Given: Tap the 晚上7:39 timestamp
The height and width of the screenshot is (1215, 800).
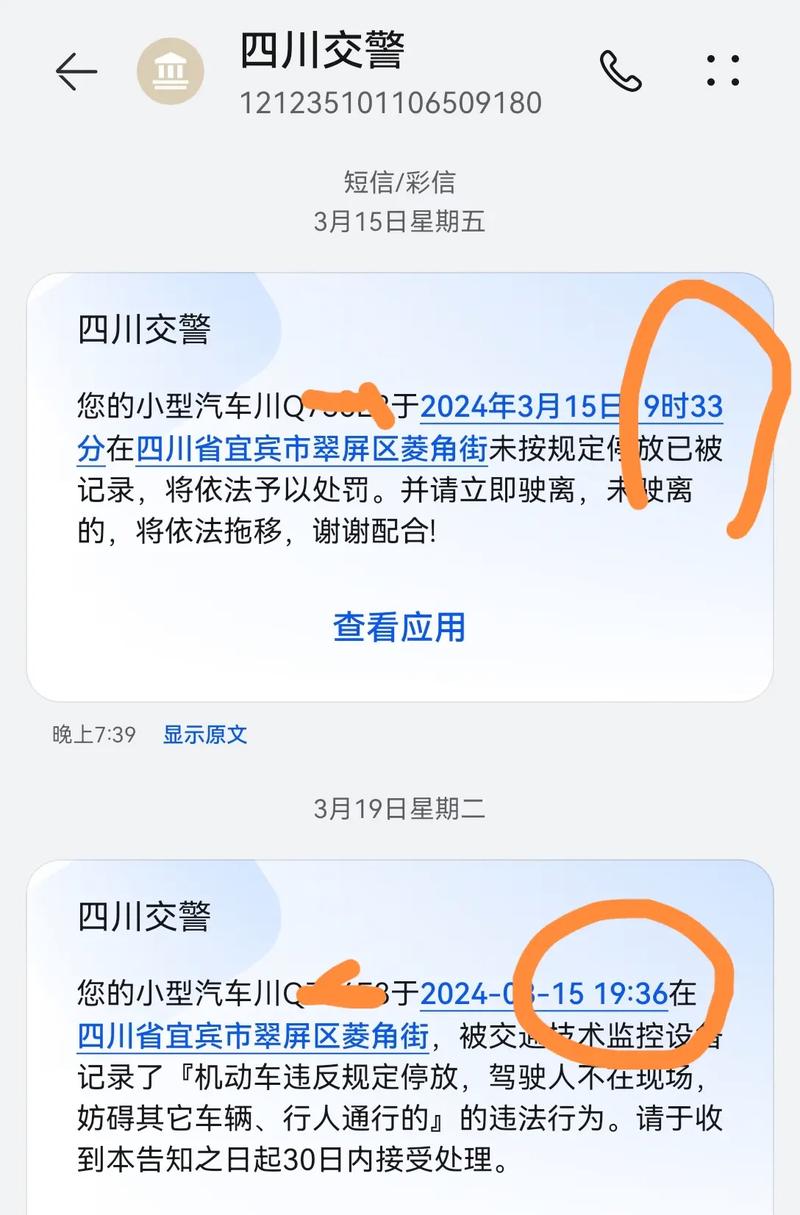Looking at the screenshot, I should (x=98, y=735).
